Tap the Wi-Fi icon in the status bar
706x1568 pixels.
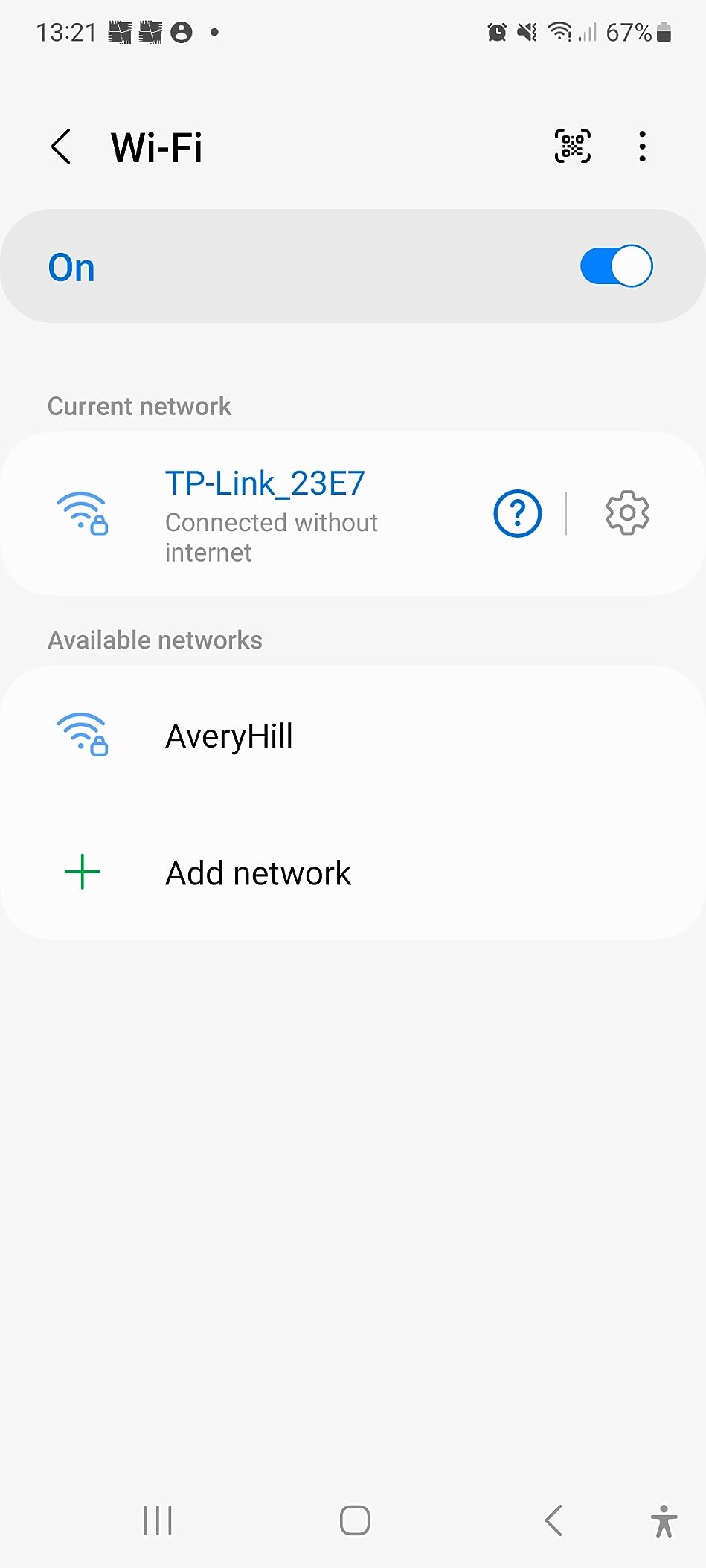[x=558, y=32]
